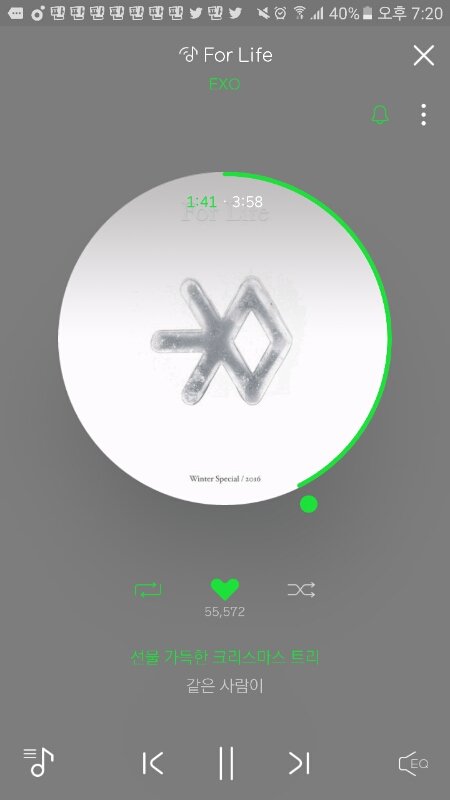450x800 pixels.
Task: Tap the For Life album cover
Action: point(222,338)
